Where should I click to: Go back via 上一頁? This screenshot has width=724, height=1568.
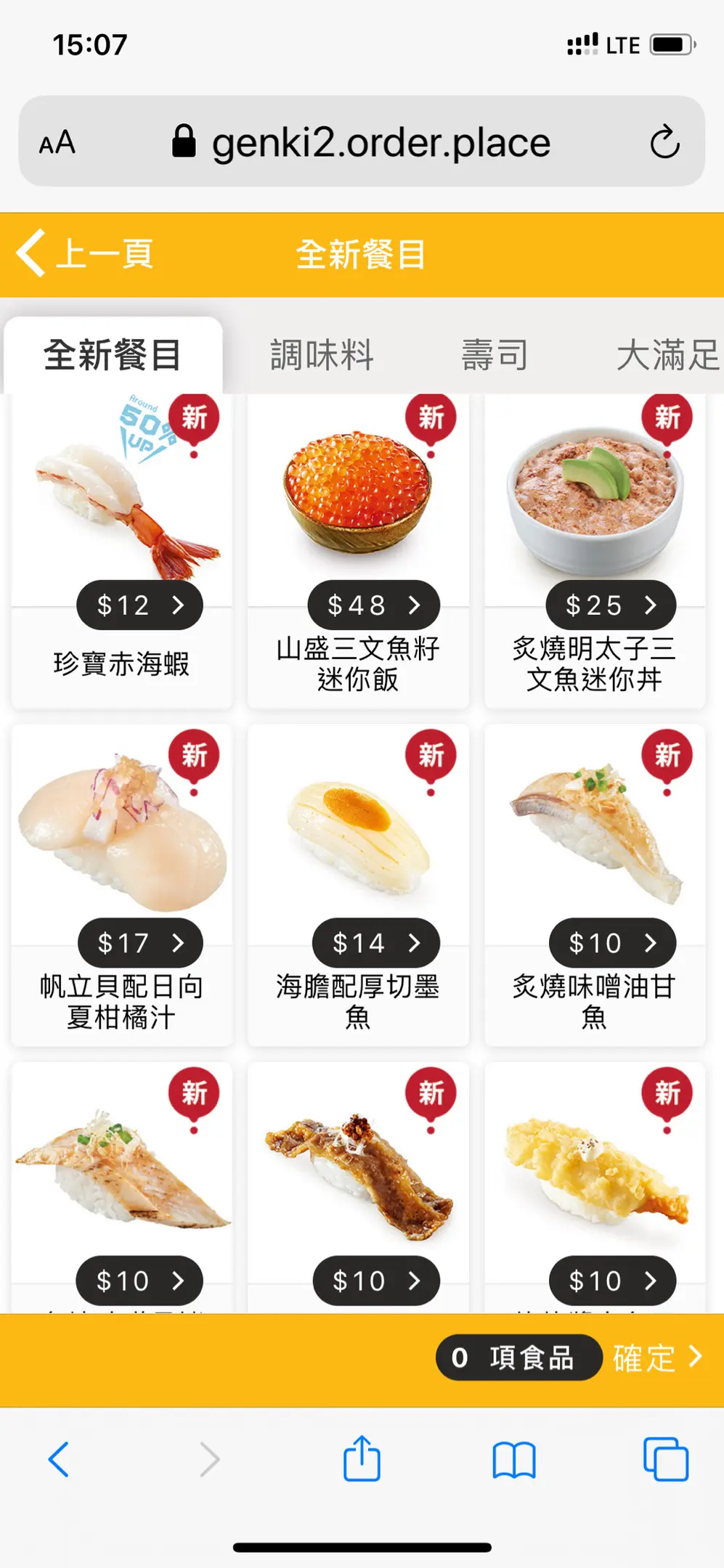[85, 254]
